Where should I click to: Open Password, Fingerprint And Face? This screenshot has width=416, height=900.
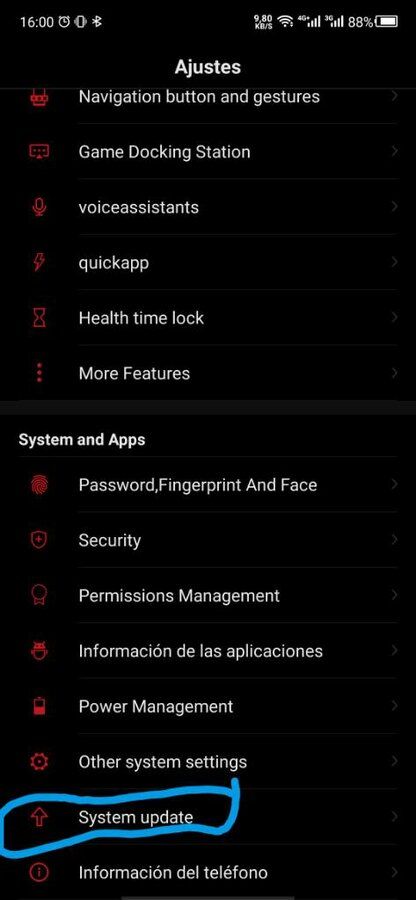coord(208,485)
